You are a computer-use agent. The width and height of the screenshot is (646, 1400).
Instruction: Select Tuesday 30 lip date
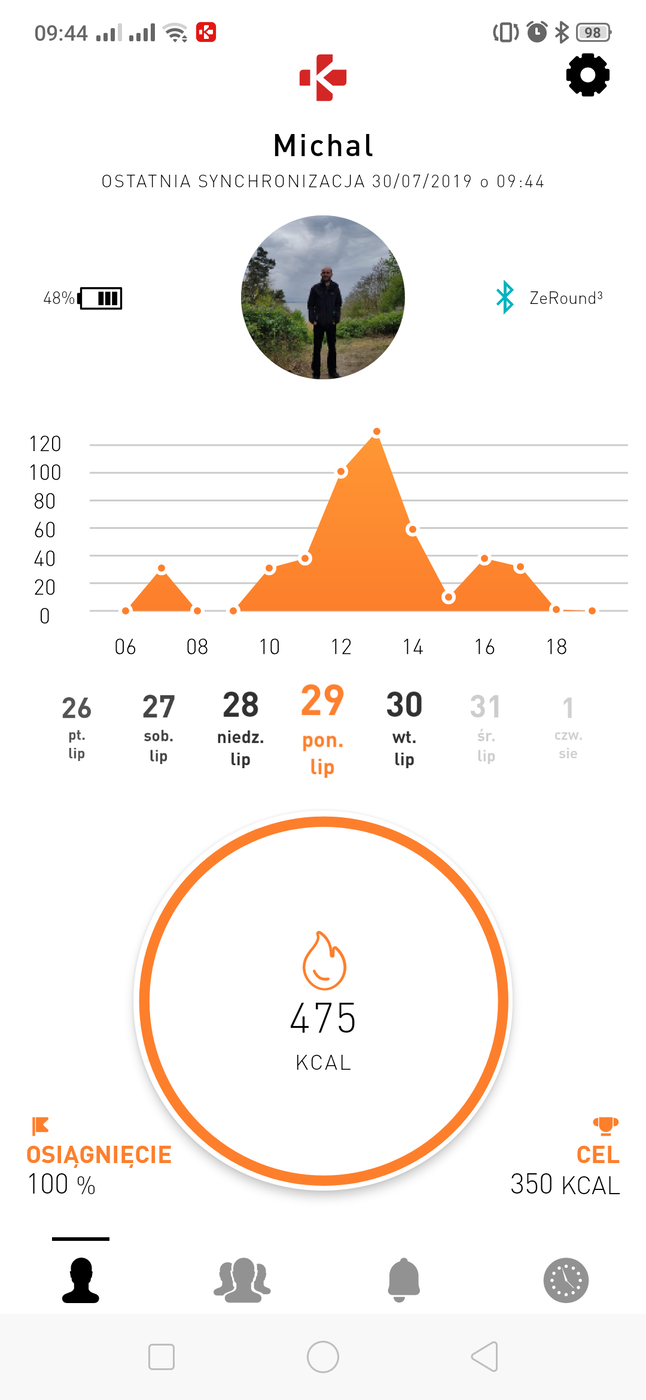pos(404,725)
